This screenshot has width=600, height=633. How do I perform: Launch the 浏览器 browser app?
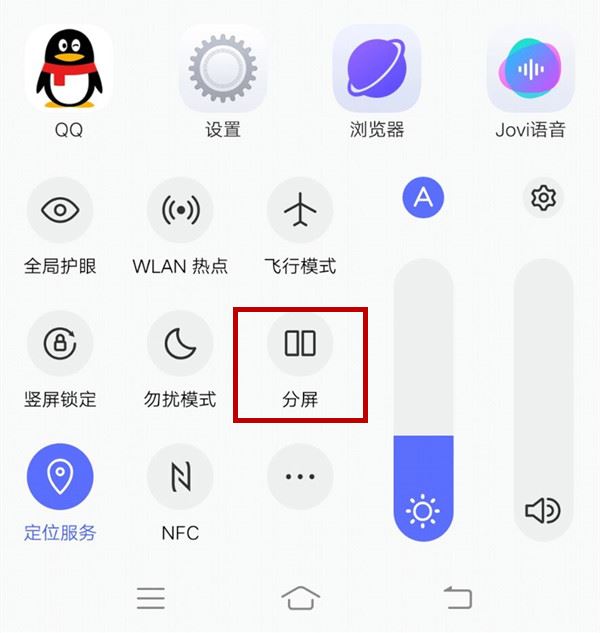[x=376, y=68]
